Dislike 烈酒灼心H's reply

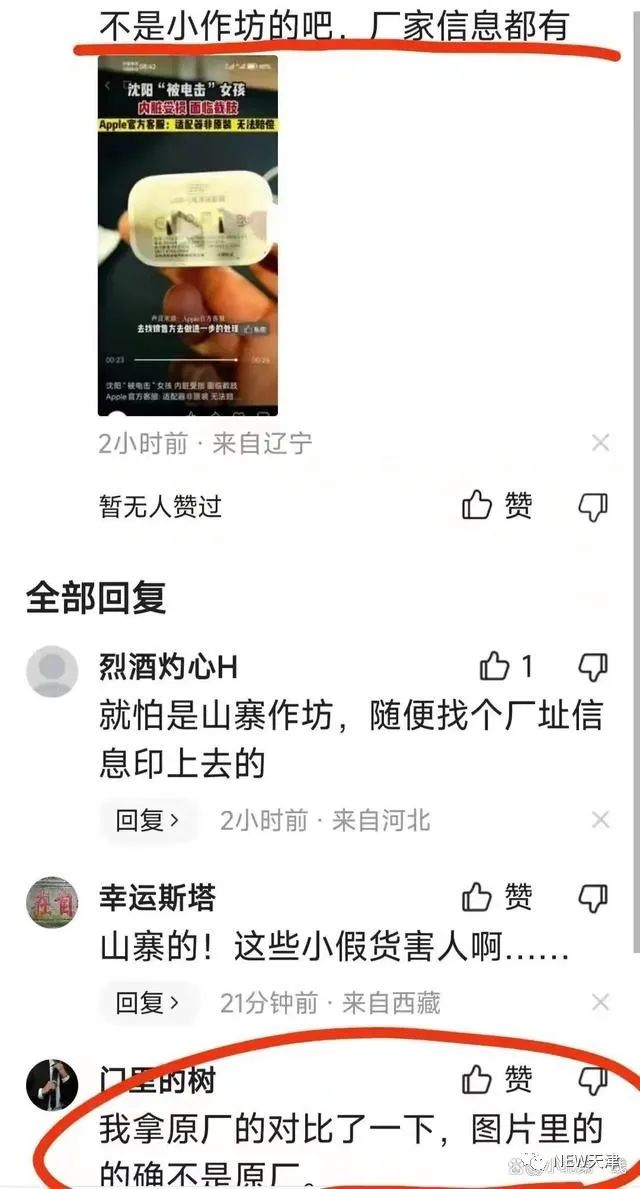coord(593,667)
